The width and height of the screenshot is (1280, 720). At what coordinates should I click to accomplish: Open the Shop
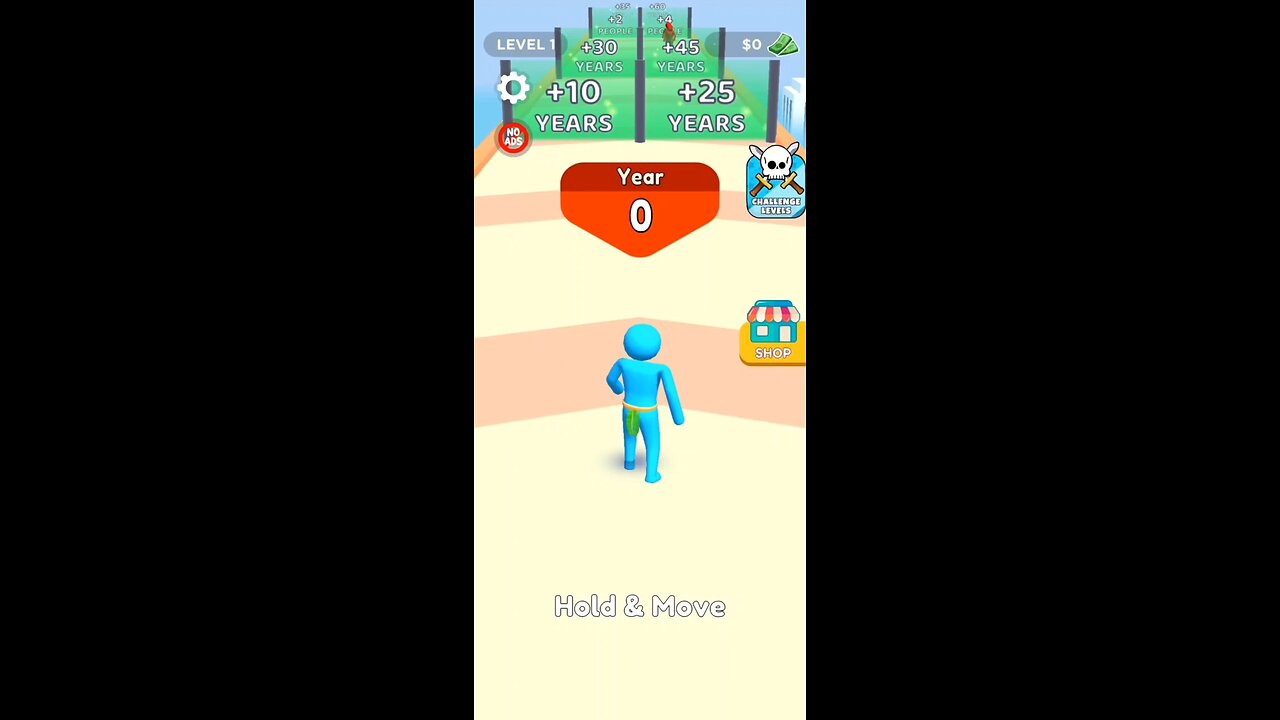point(773,332)
